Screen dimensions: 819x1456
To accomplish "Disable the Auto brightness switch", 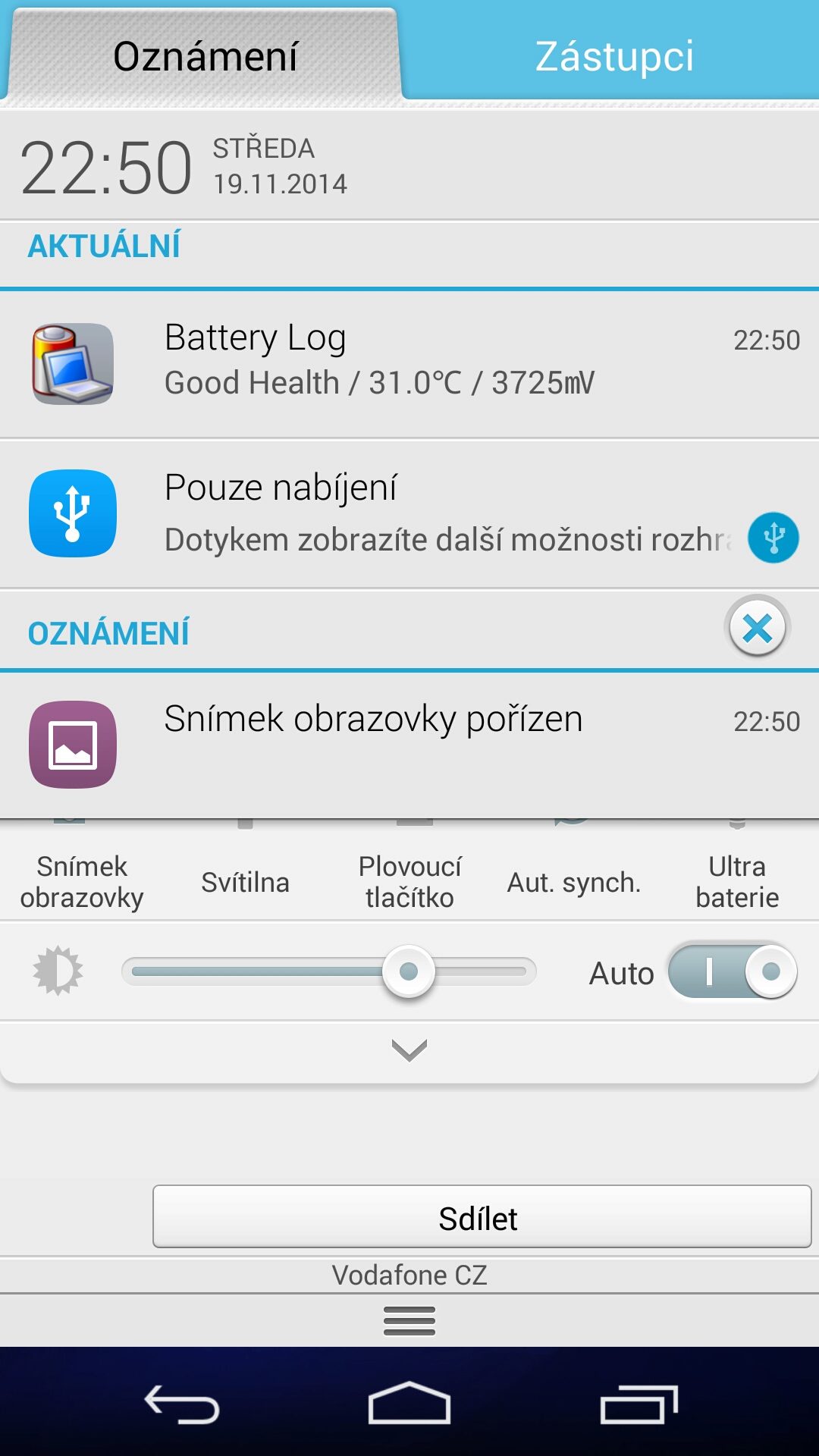I will (733, 971).
